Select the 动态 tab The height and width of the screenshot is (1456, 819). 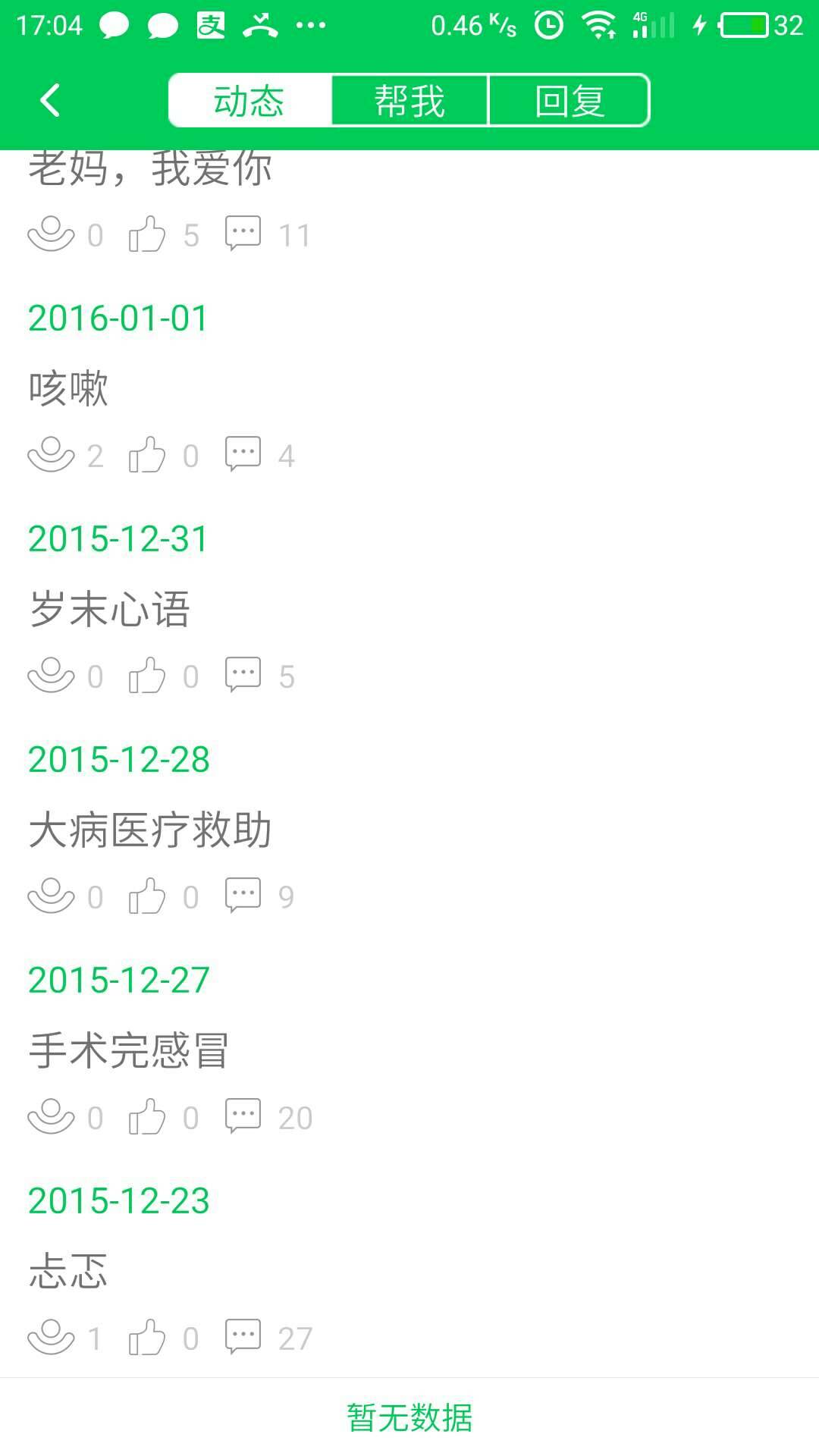(250, 99)
